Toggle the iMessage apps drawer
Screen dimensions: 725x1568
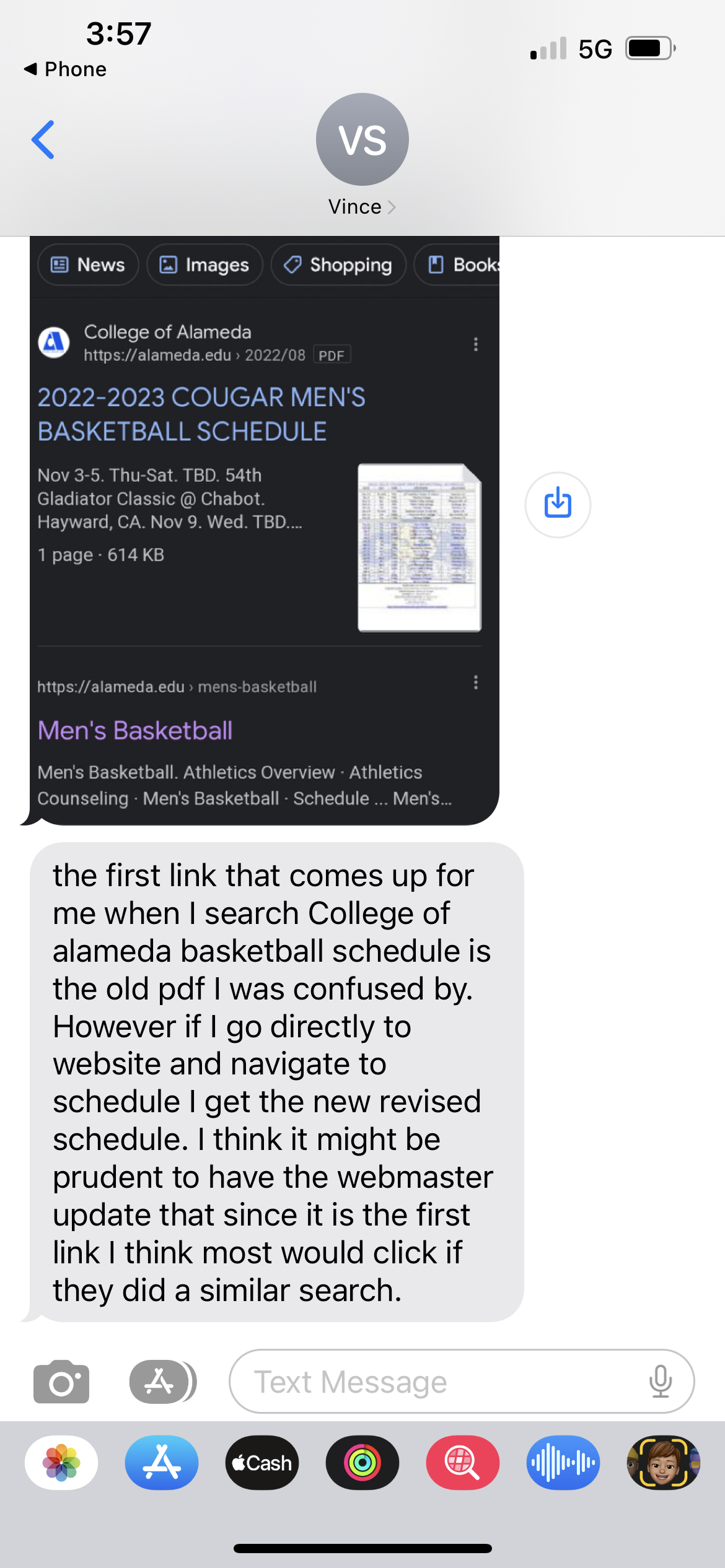(x=163, y=1382)
